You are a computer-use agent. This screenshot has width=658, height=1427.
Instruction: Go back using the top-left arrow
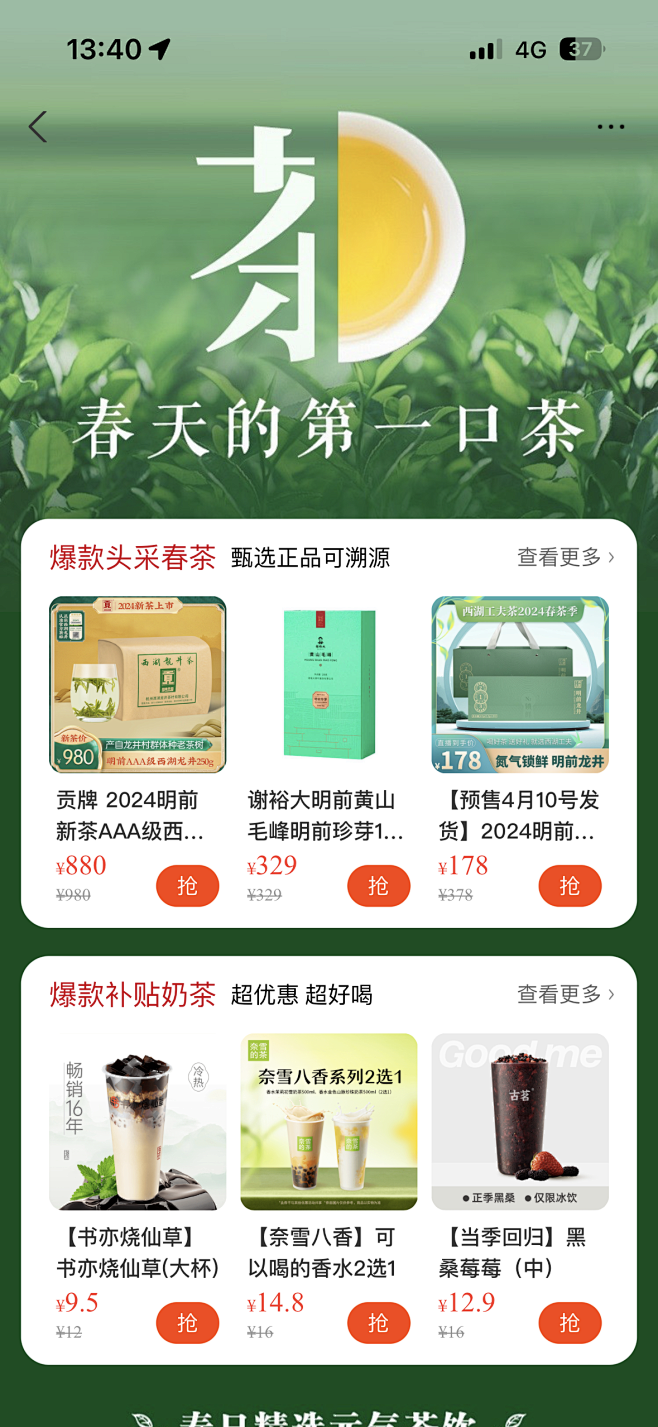click(38, 127)
